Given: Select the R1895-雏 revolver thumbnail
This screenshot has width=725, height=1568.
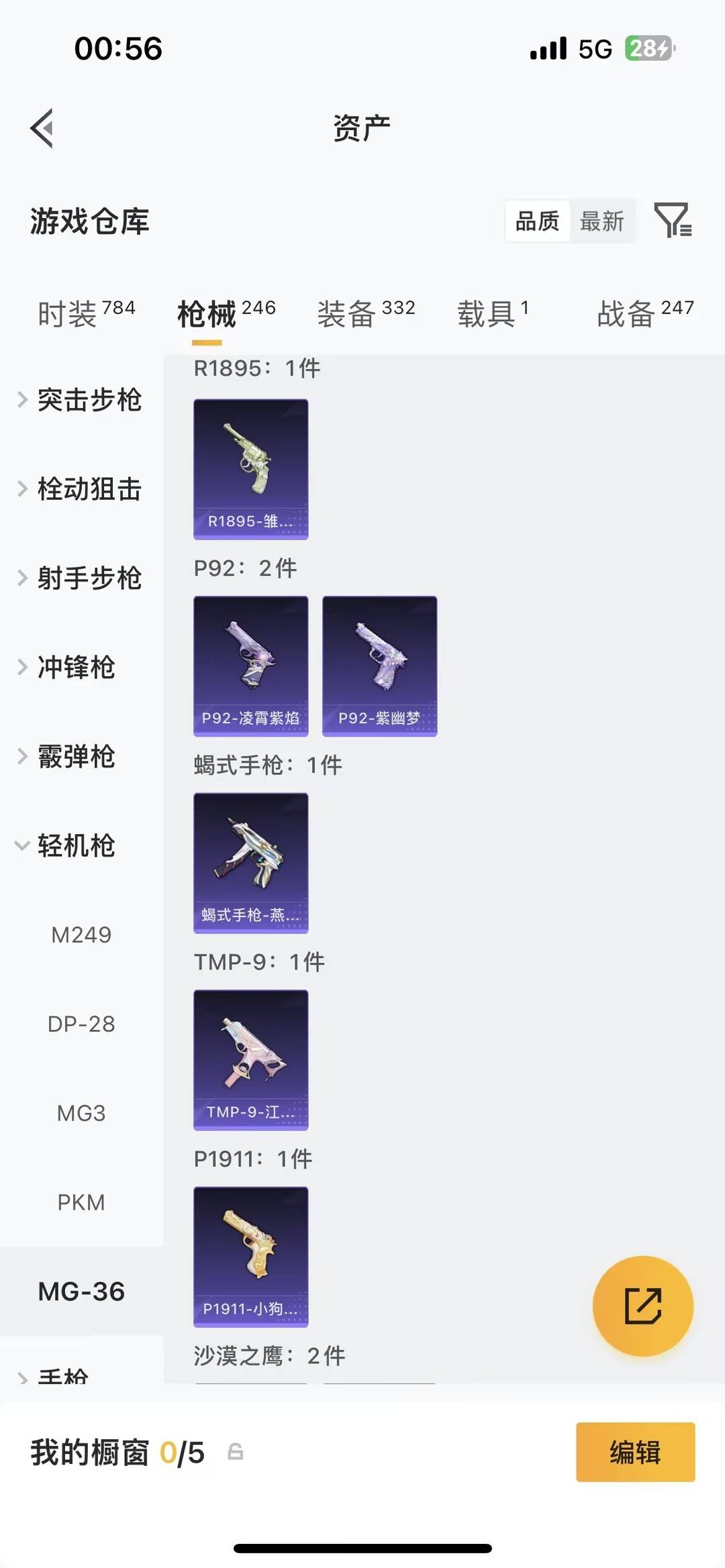Looking at the screenshot, I should (x=250, y=468).
